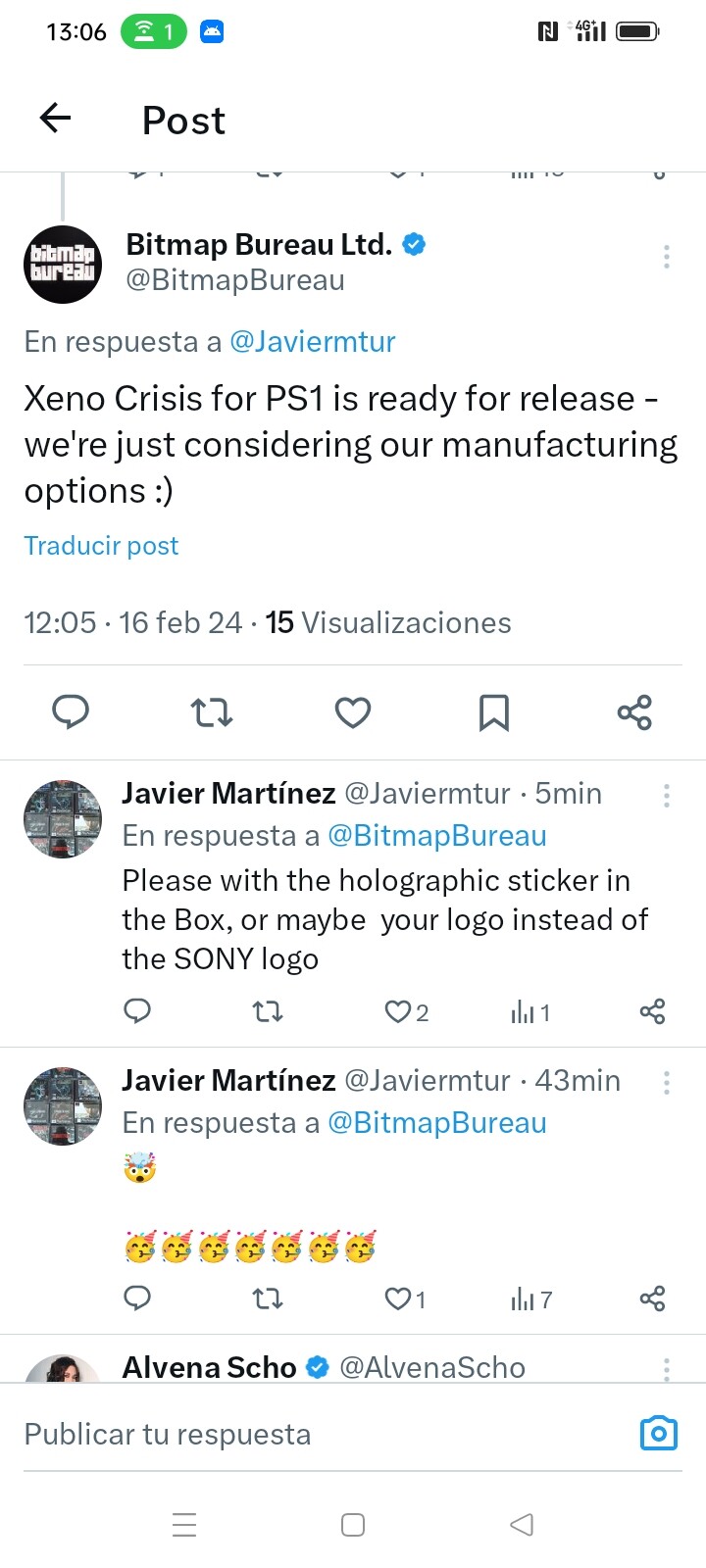Bookmark Bitmap Bureau's main post
The width and height of the screenshot is (706, 1568).
(x=494, y=712)
